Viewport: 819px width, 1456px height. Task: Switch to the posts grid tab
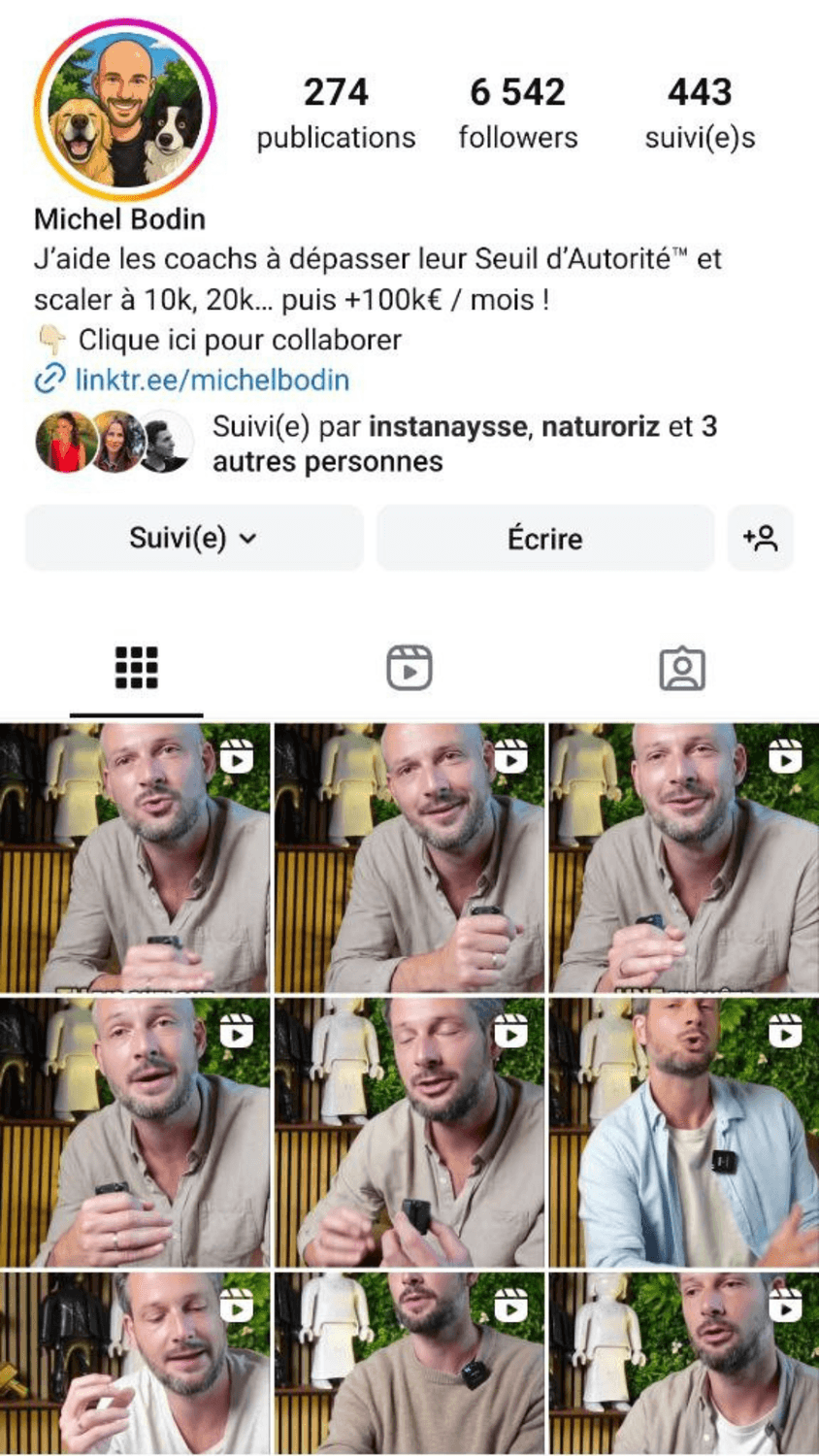(136, 668)
